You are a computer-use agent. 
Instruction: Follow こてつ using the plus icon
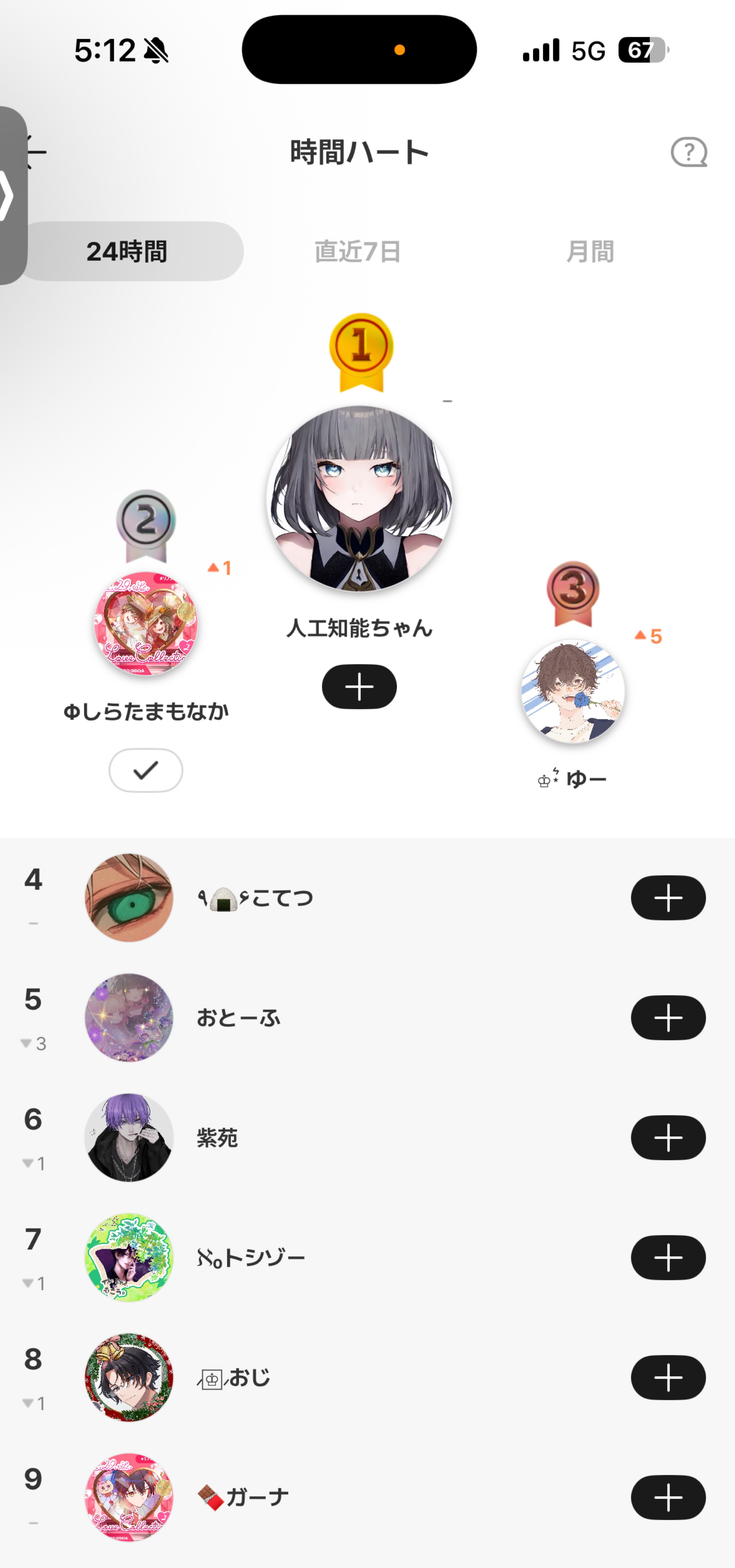tap(668, 897)
